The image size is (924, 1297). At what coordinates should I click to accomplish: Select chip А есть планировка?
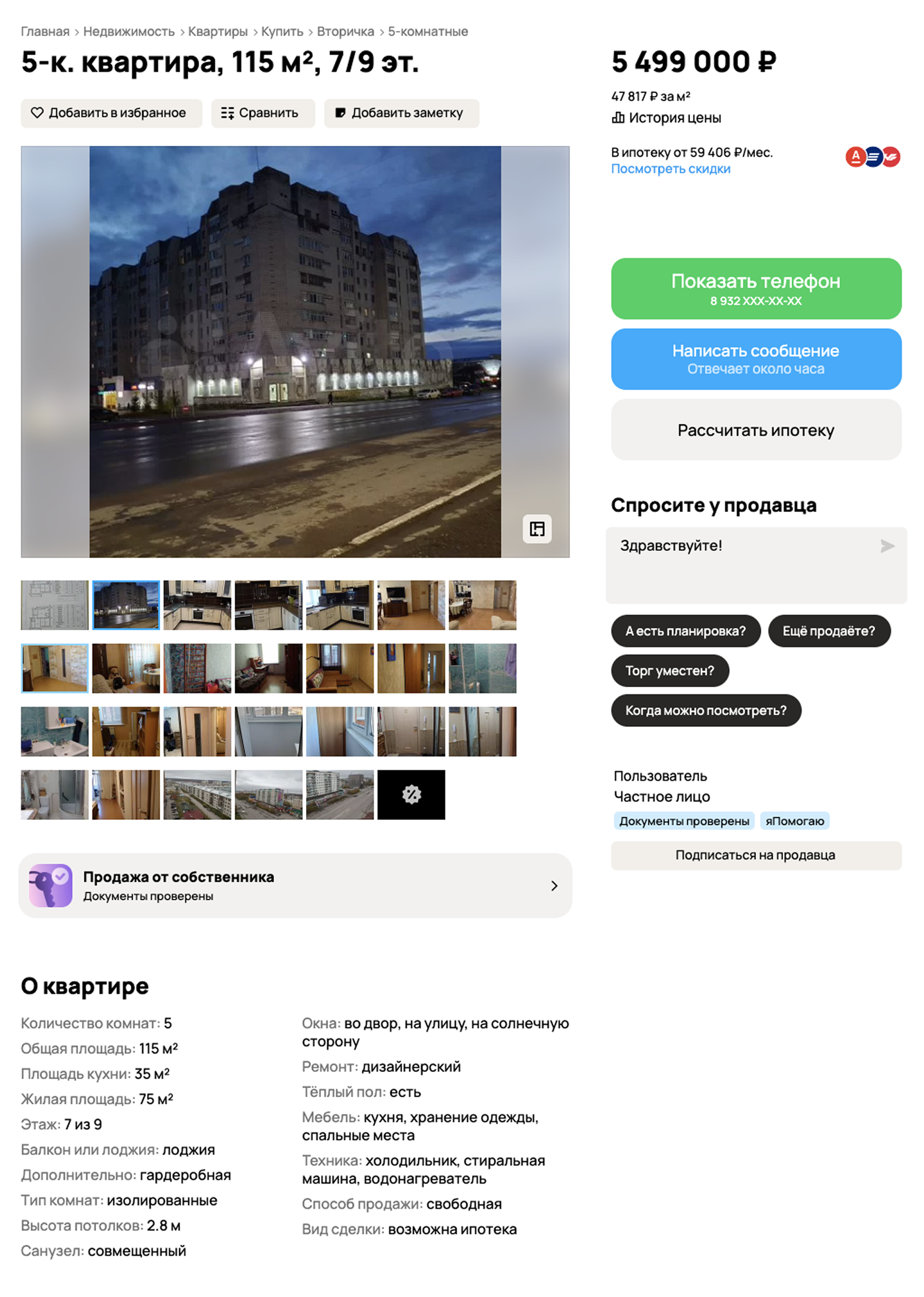685,631
